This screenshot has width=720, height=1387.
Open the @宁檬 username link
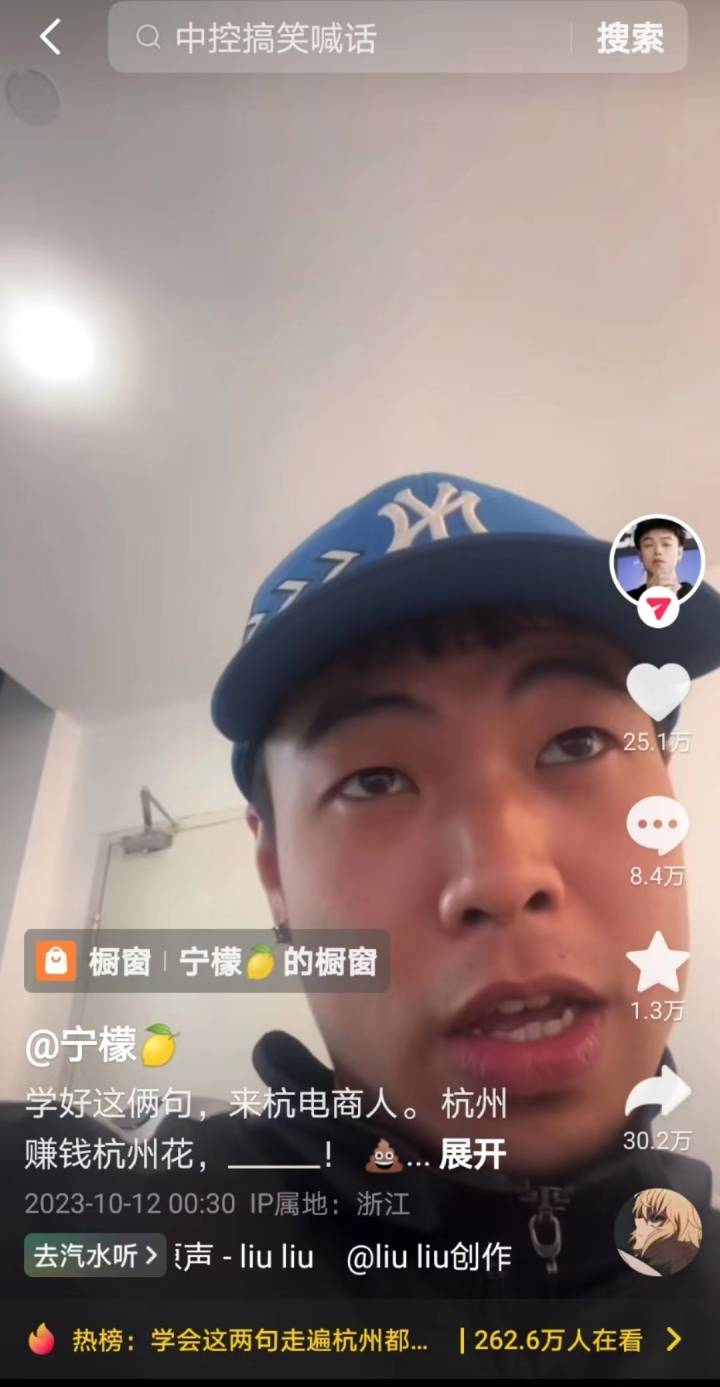point(100,1046)
